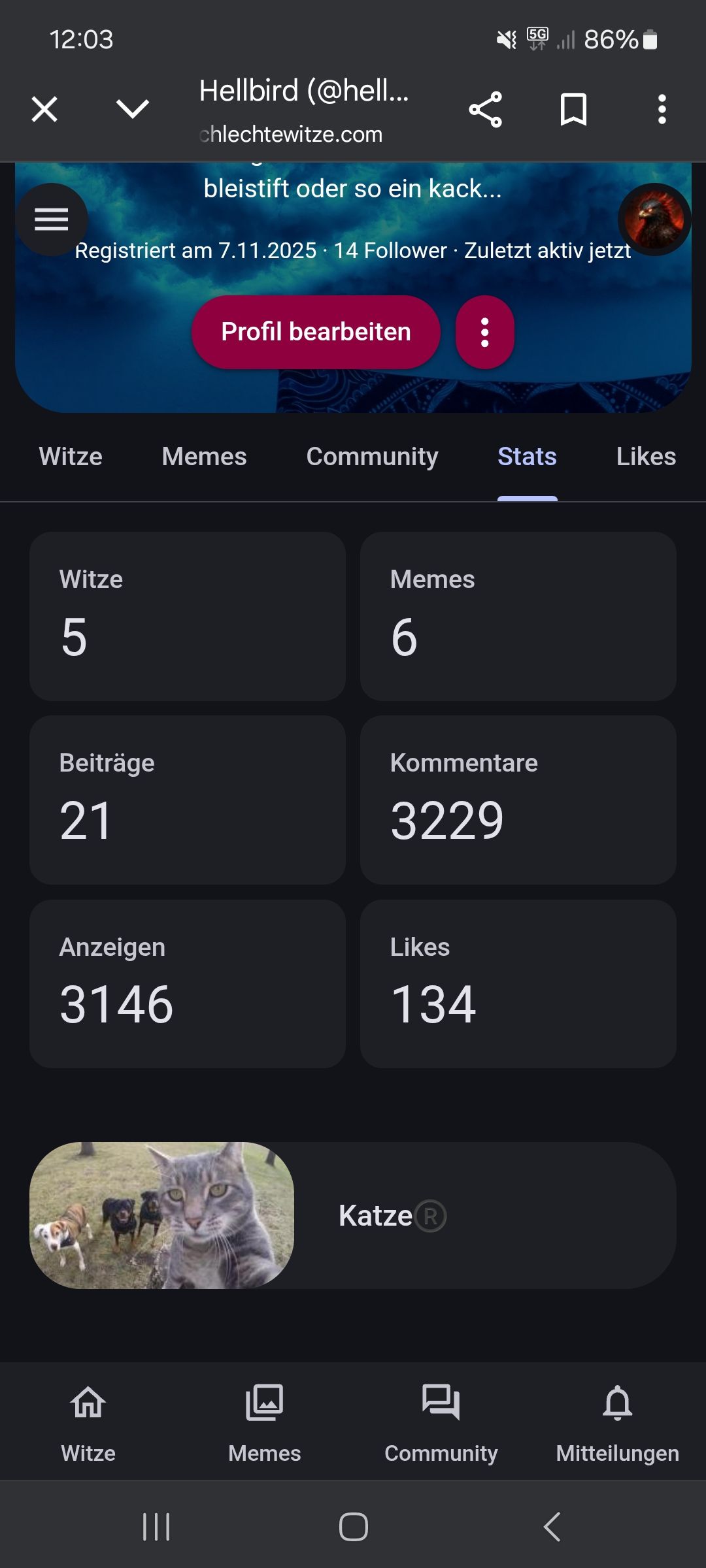Switch to the Community profile tab
This screenshot has height=1568, width=706.
coord(372,457)
